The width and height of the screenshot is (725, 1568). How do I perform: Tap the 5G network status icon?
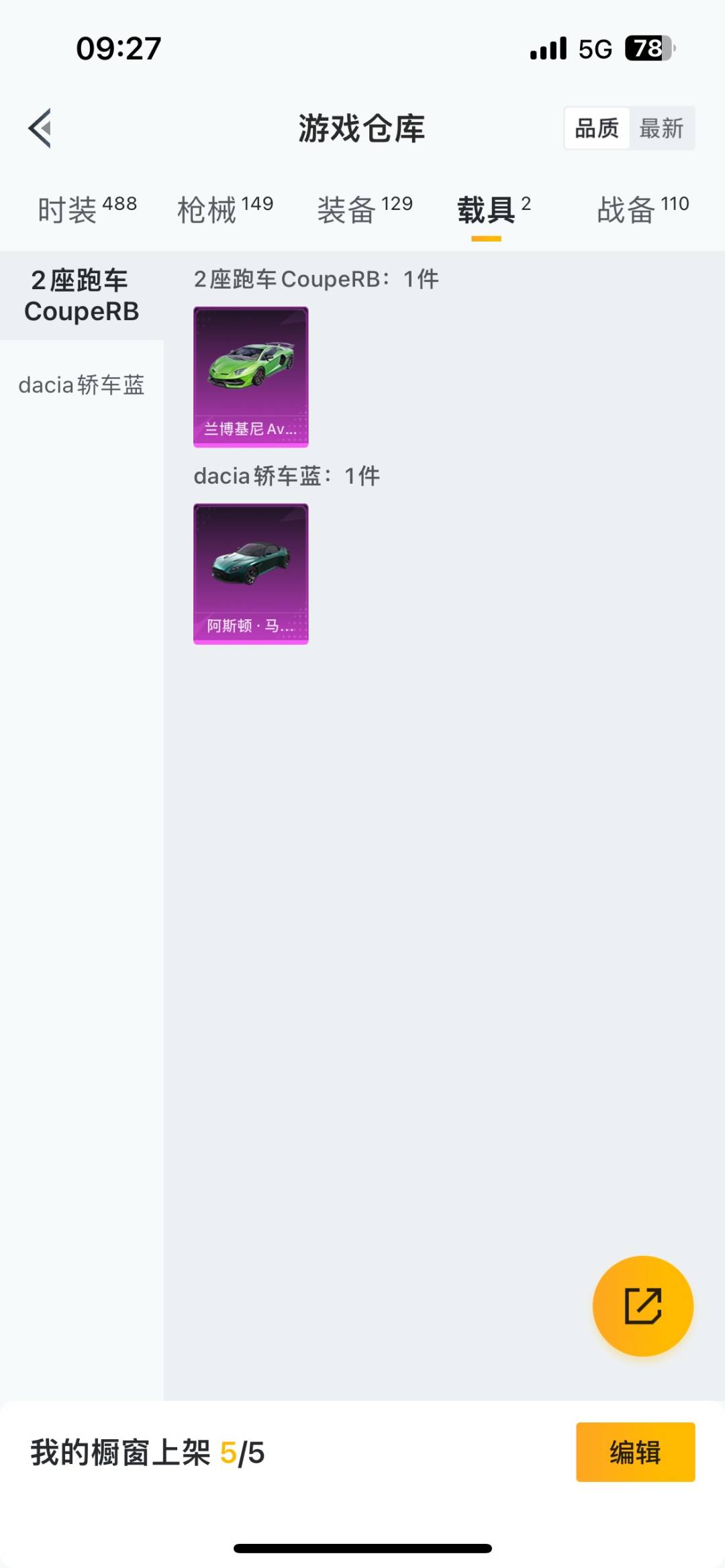(x=595, y=48)
